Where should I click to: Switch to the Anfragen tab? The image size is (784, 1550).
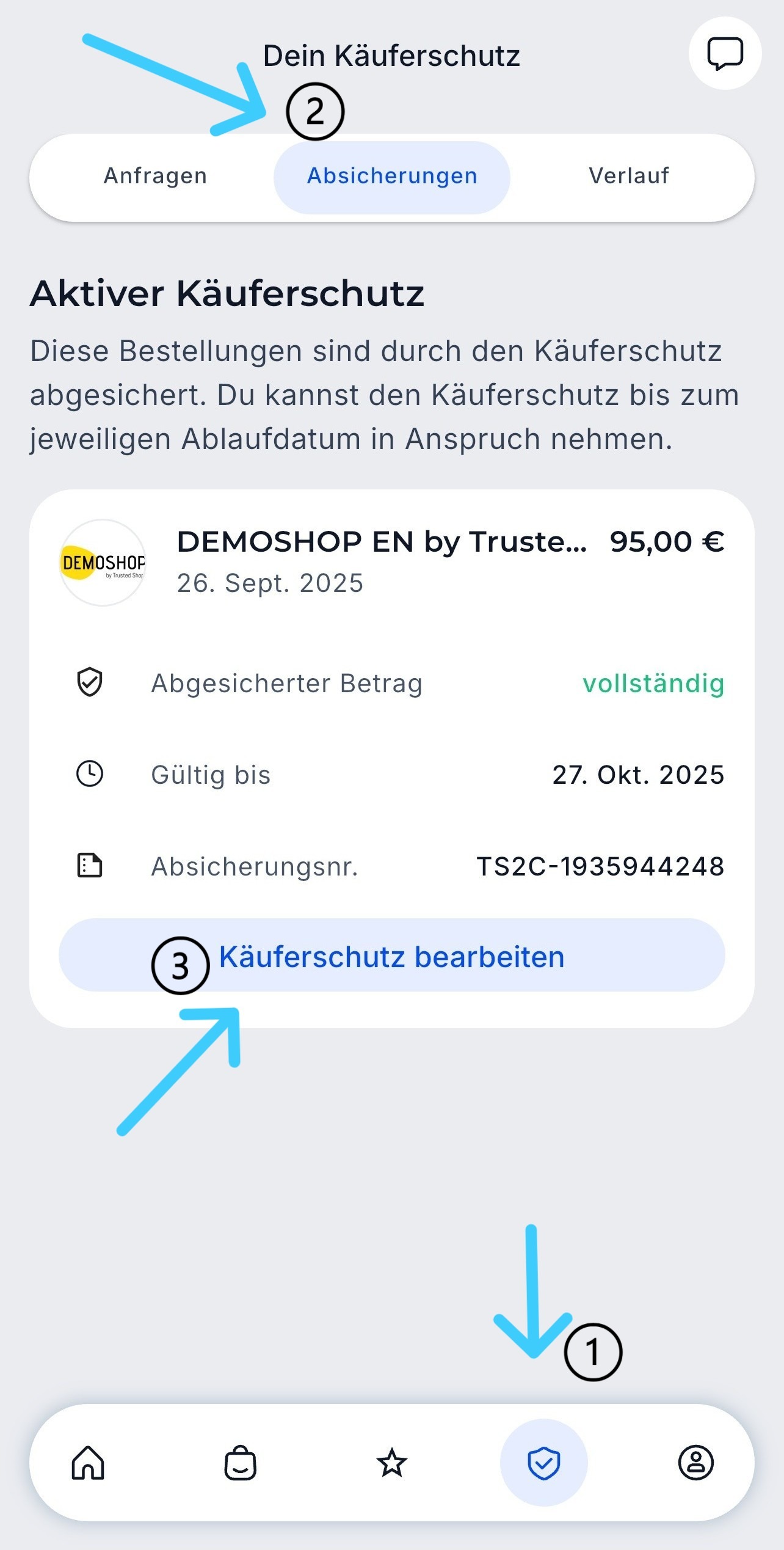[156, 177]
